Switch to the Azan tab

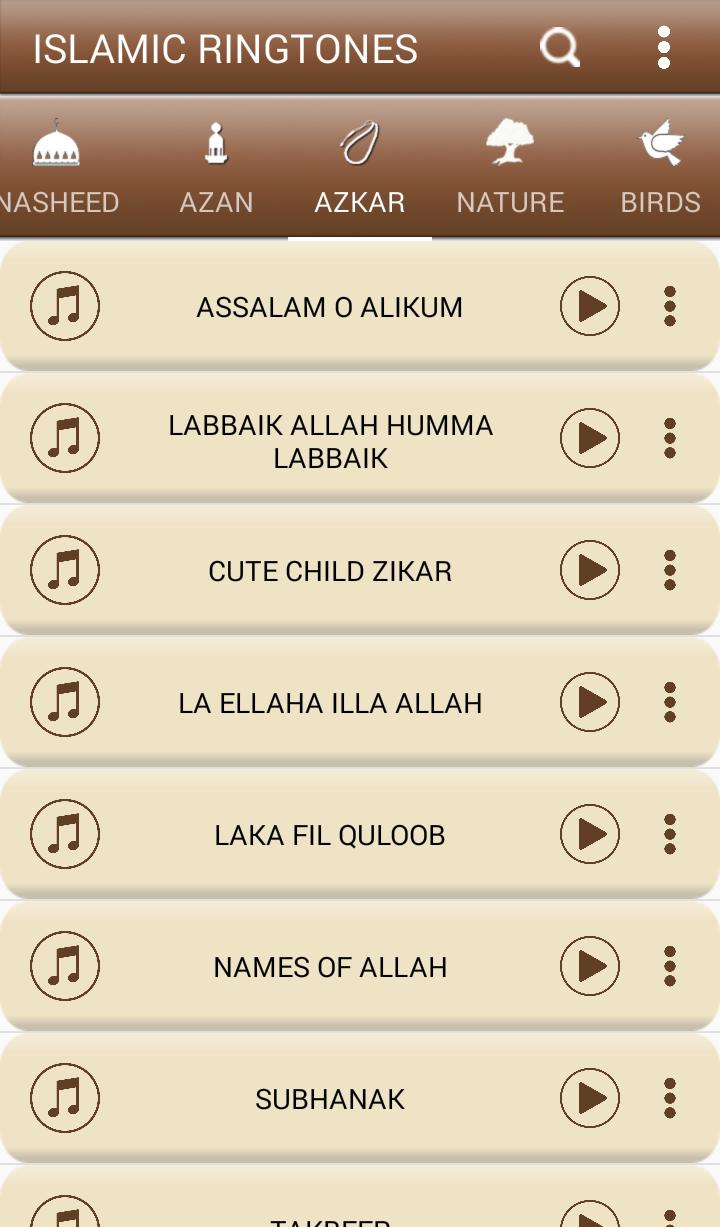[216, 168]
